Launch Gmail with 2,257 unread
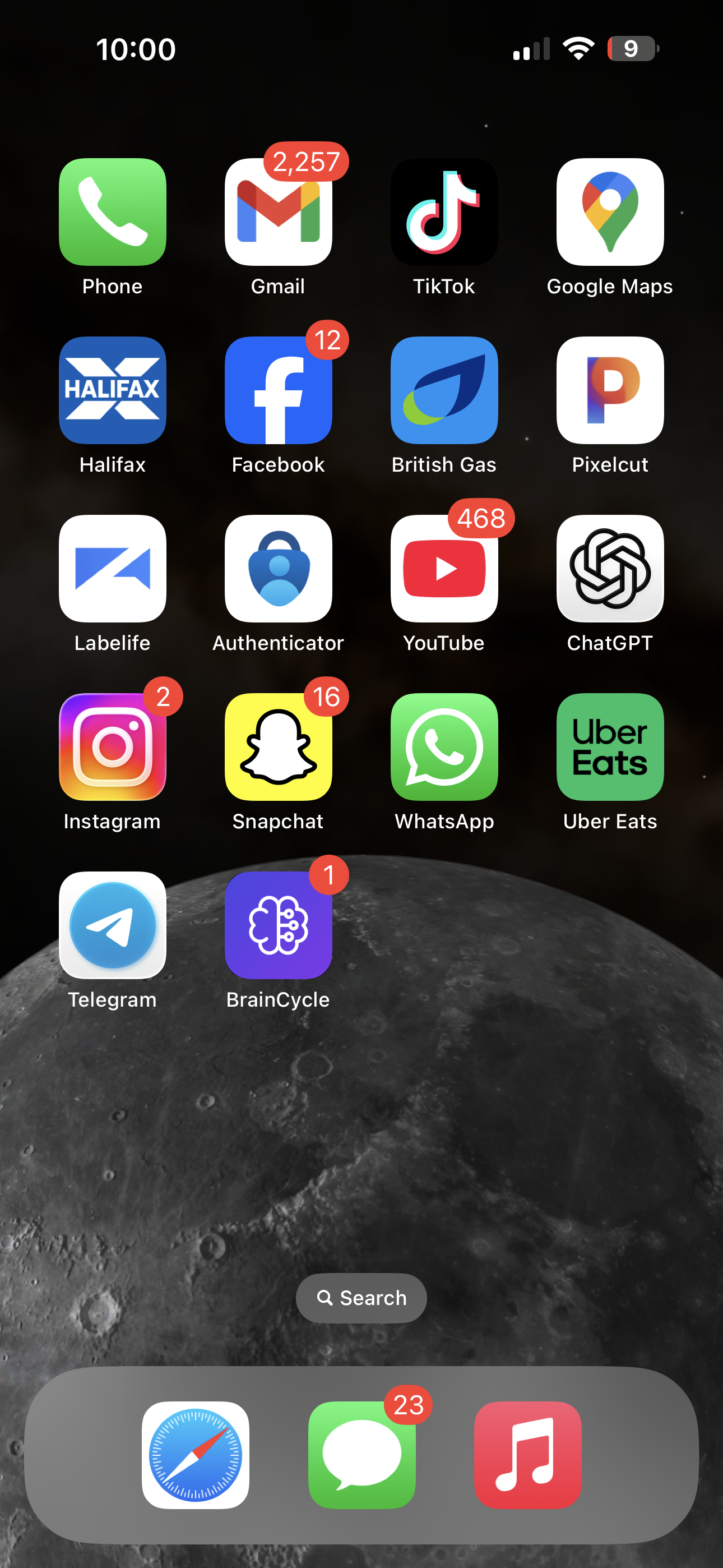This screenshot has height=1568, width=723. pos(278,212)
